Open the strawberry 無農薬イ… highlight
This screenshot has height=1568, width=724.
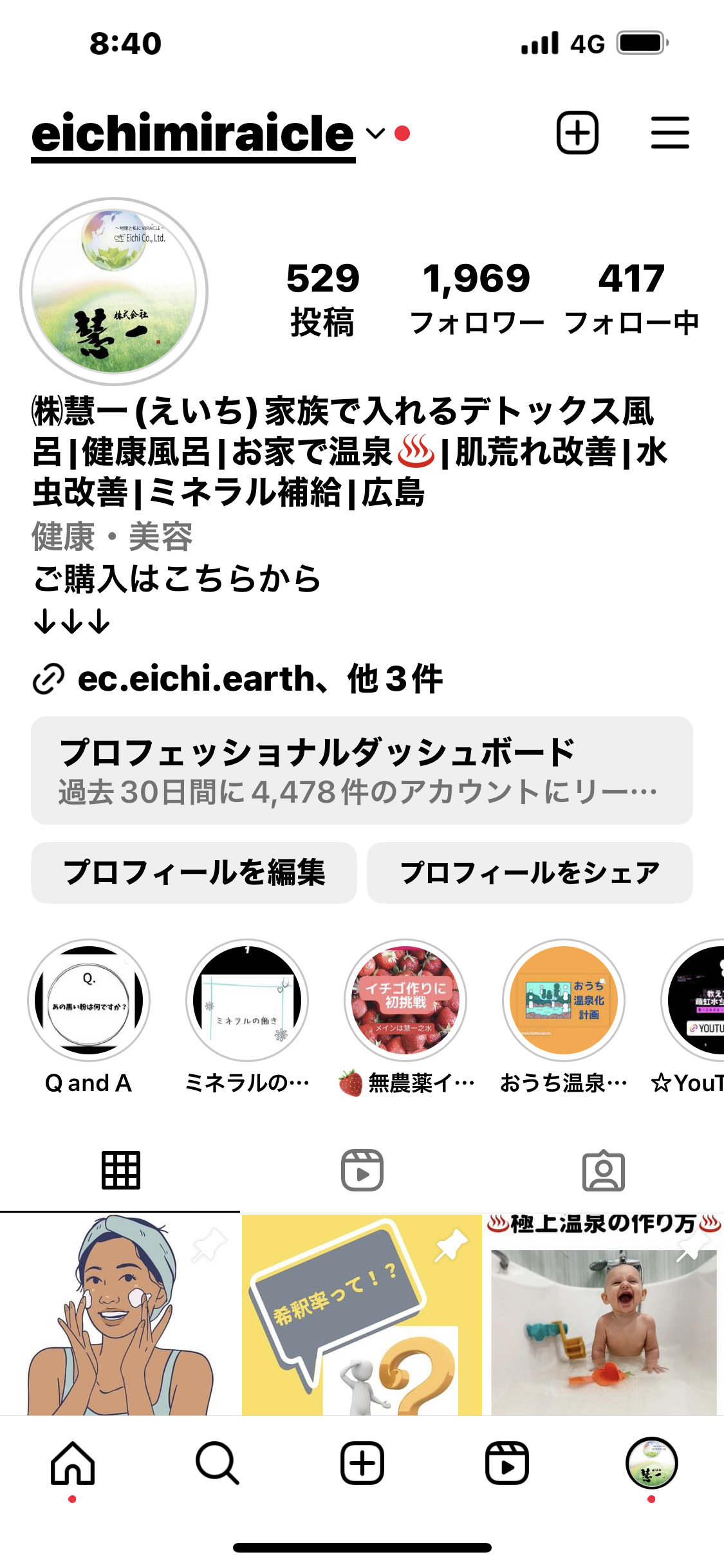pos(405,1000)
